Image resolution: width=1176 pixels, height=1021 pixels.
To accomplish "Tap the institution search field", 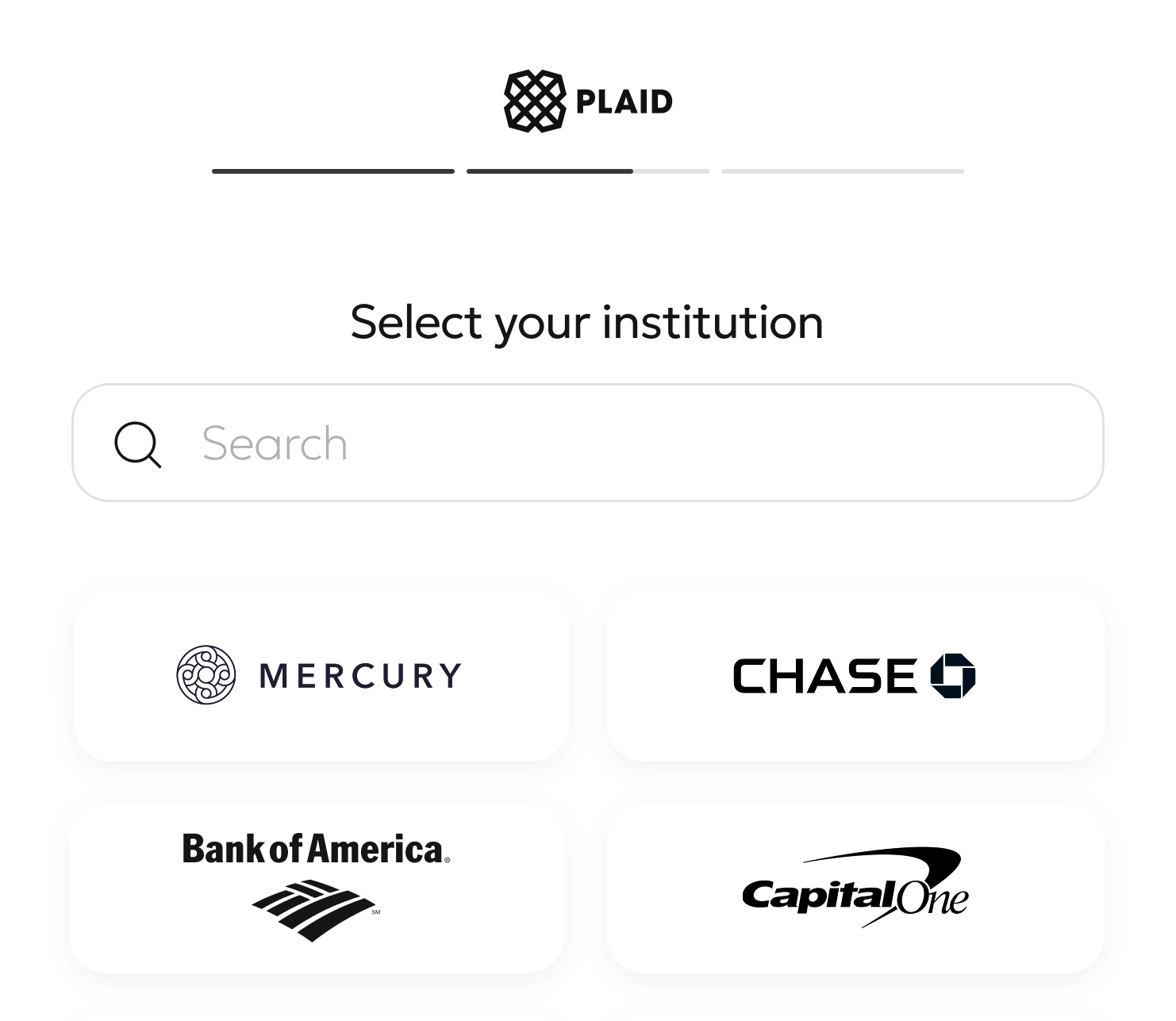I will [587, 443].
